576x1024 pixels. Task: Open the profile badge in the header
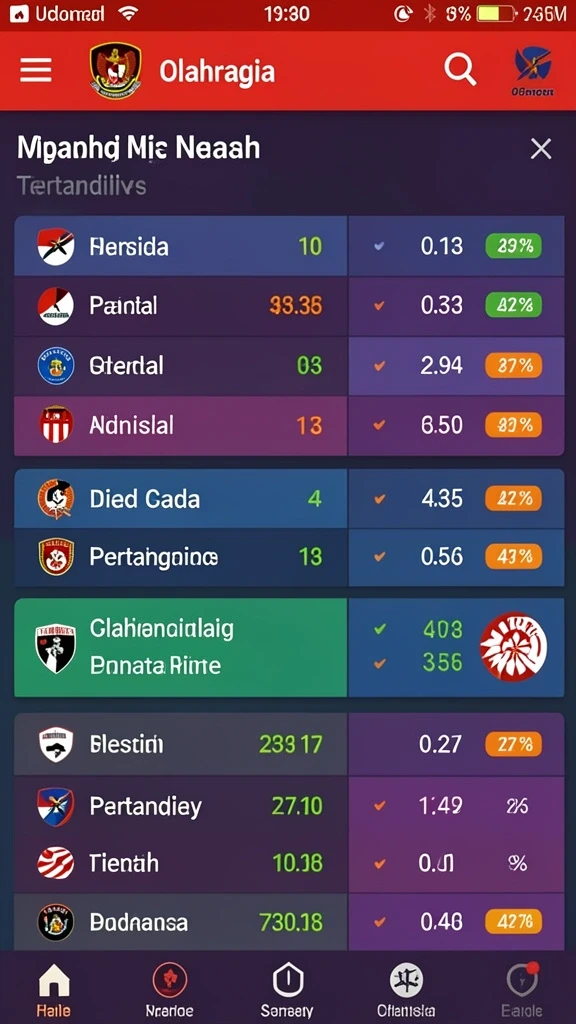click(x=533, y=71)
